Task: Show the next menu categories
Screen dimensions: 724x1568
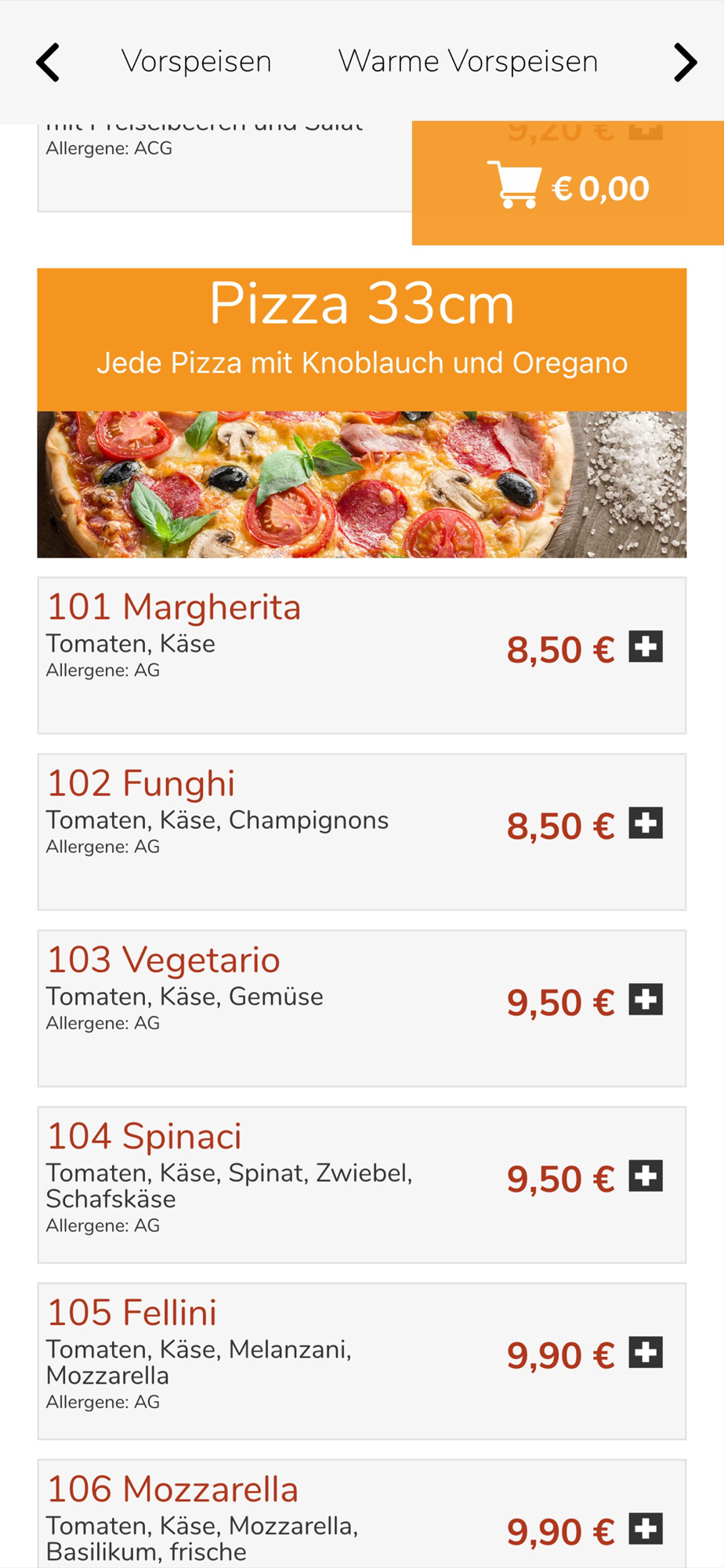Action: tap(685, 63)
